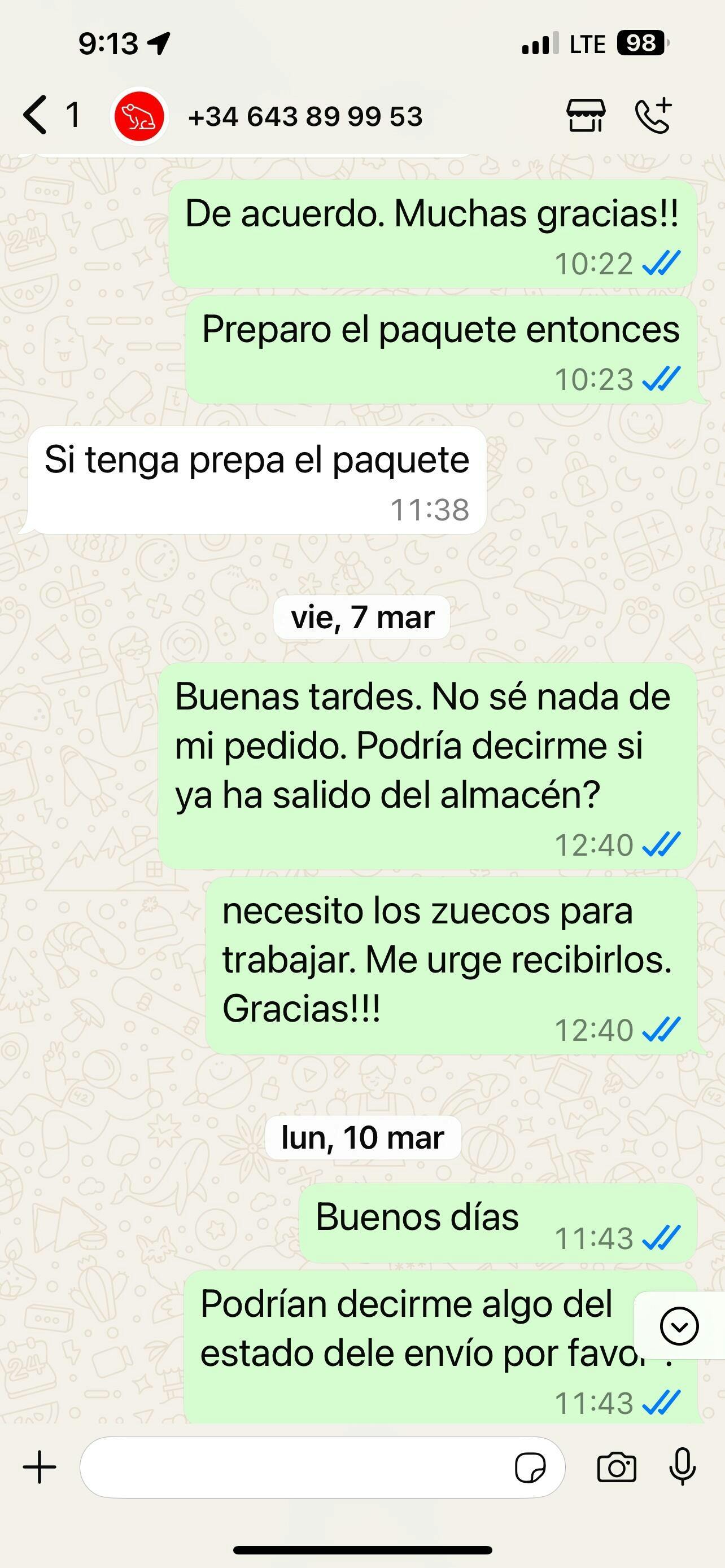Launch the camera to send a photo
This screenshot has height=1568, width=725.
pyautogui.click(x=617, y=1467)
